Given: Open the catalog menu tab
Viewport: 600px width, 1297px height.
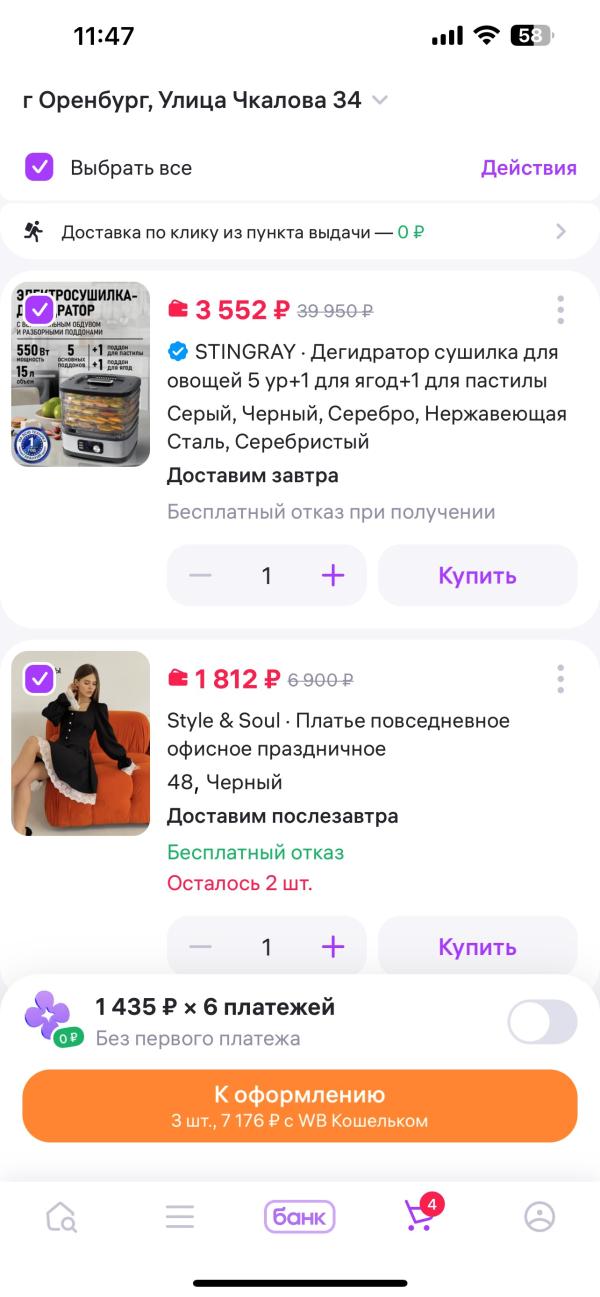Looking at the screenshot, I should [180, 1217].
